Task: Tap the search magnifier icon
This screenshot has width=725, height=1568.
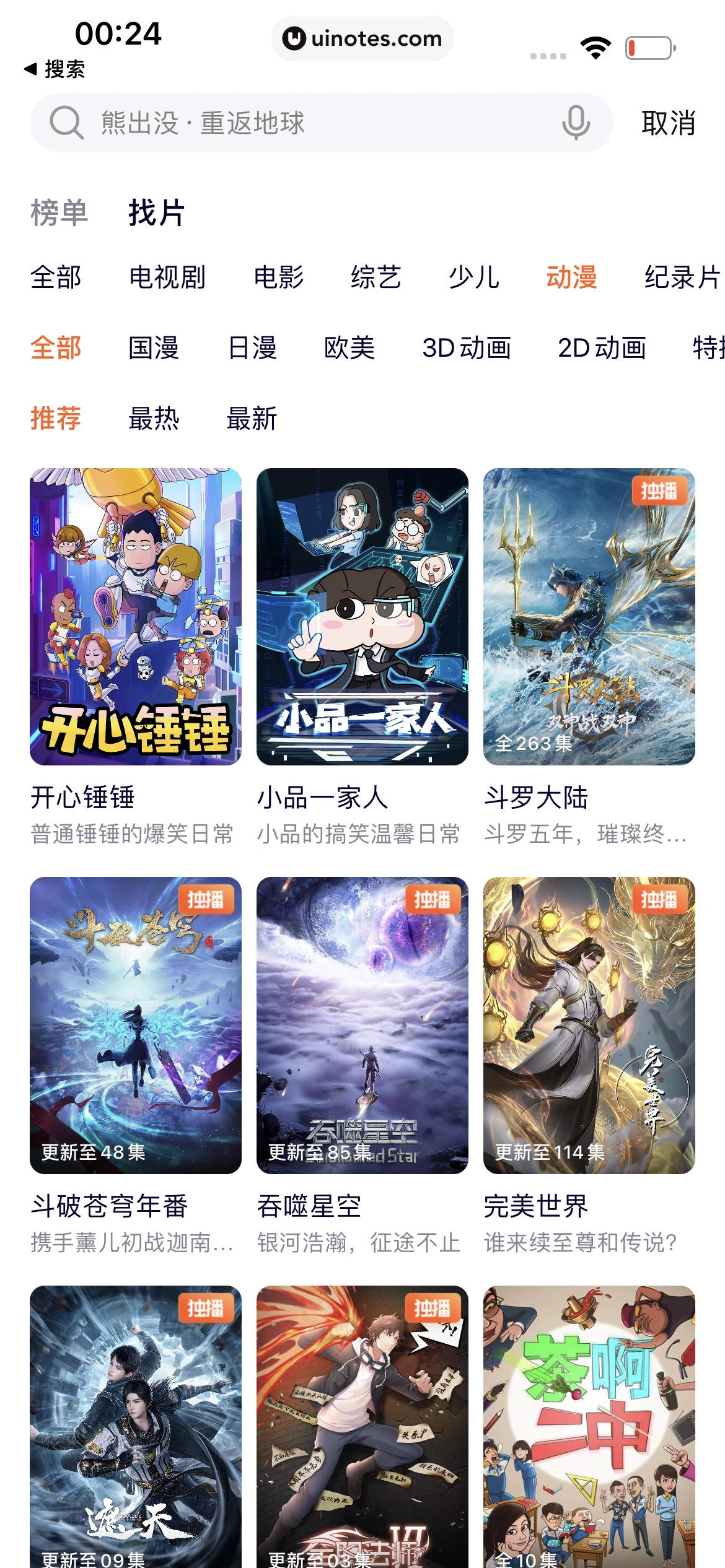Action: point(67,121)
